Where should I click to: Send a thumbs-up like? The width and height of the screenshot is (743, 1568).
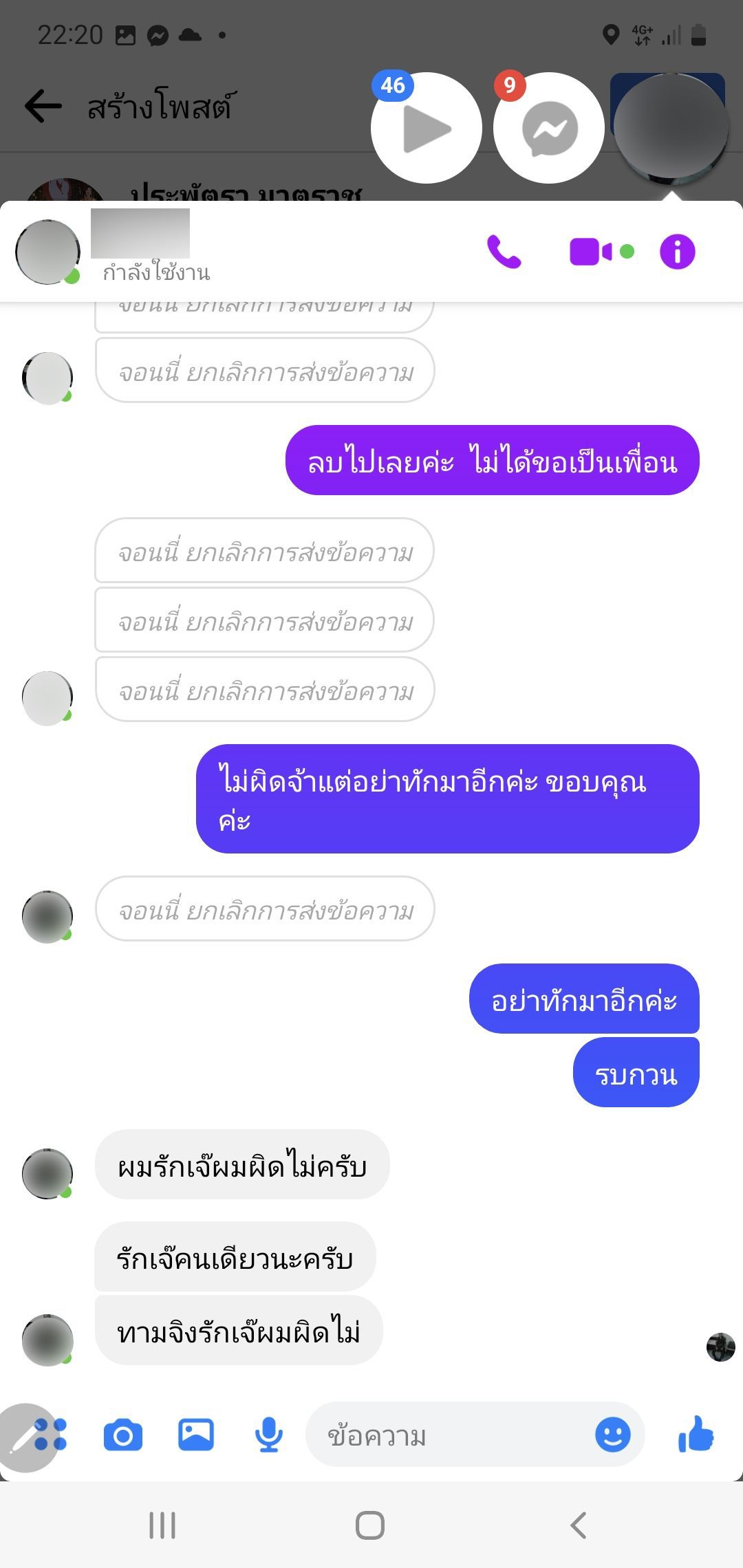(696, 1435)
